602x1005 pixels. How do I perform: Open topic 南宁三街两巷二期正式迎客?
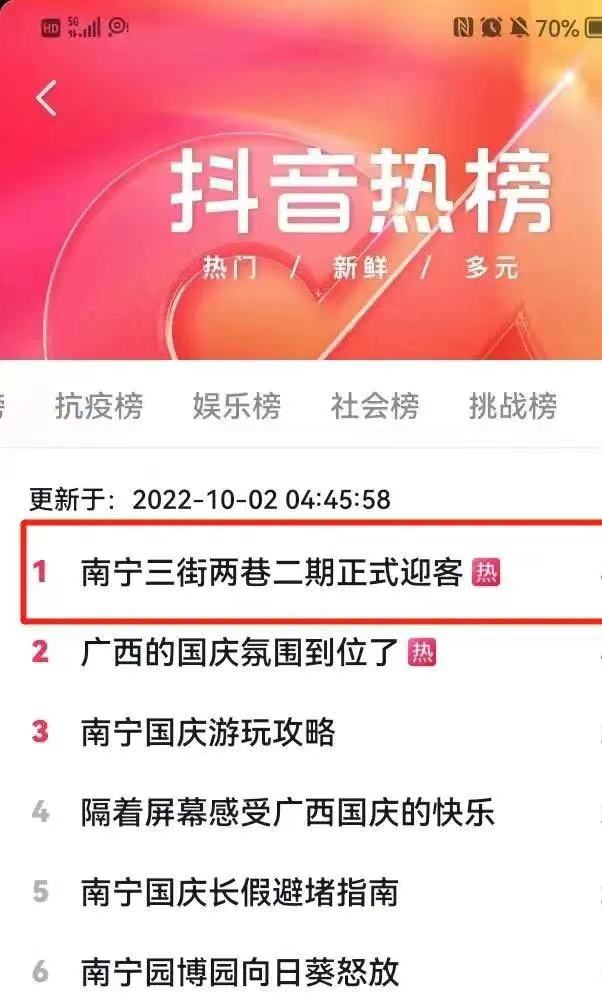[272, 573]
